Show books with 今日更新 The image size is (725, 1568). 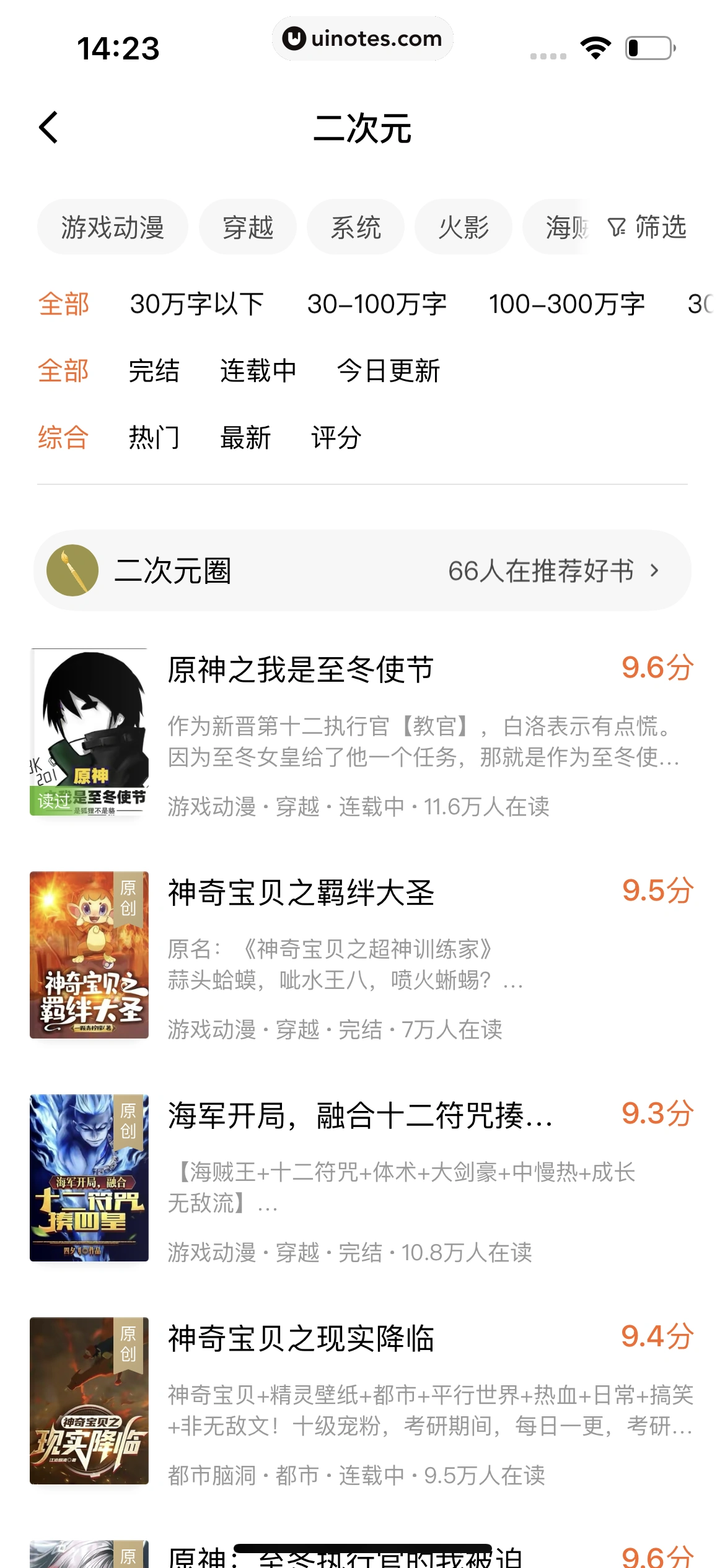(388, 371)
